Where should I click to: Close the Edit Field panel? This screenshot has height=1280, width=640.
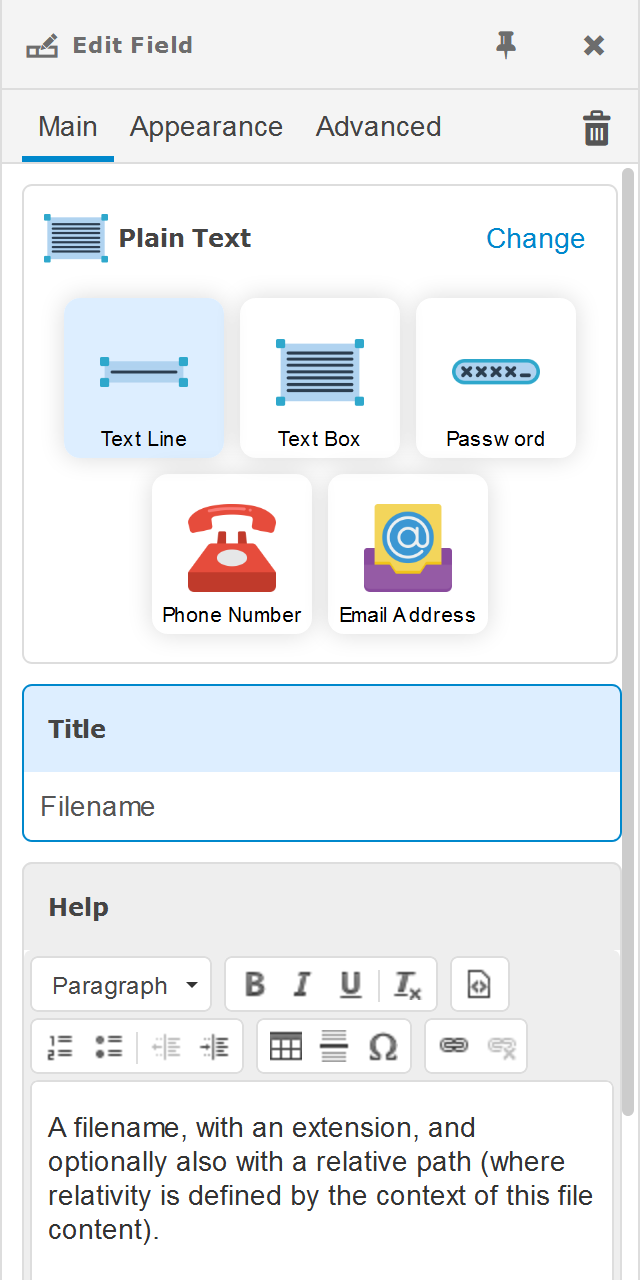(594, 45)
